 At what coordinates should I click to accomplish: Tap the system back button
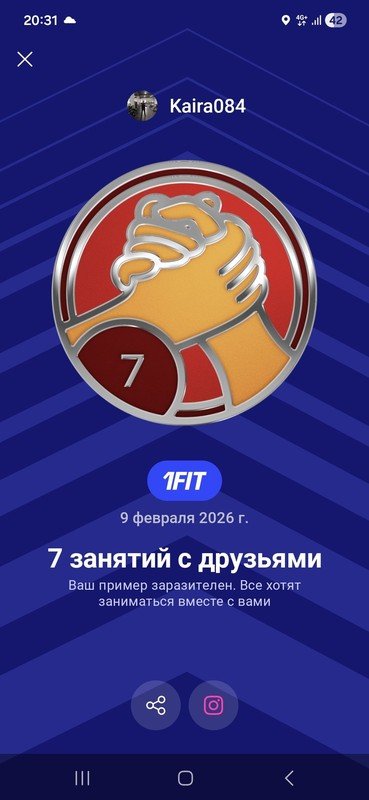289,778
